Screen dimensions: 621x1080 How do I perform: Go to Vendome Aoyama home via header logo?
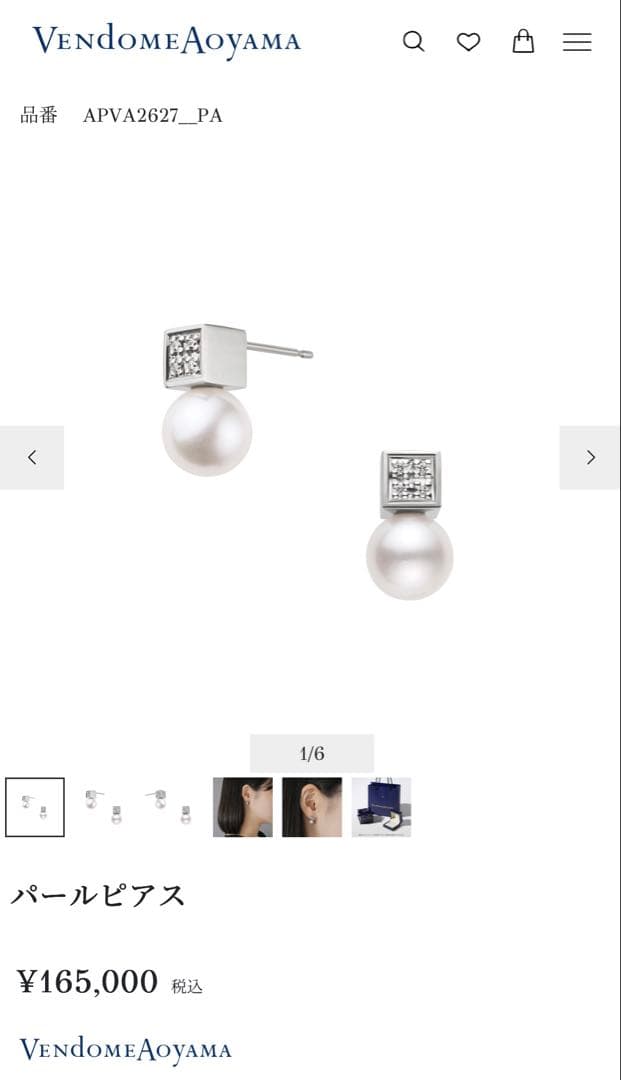(166, 41)
